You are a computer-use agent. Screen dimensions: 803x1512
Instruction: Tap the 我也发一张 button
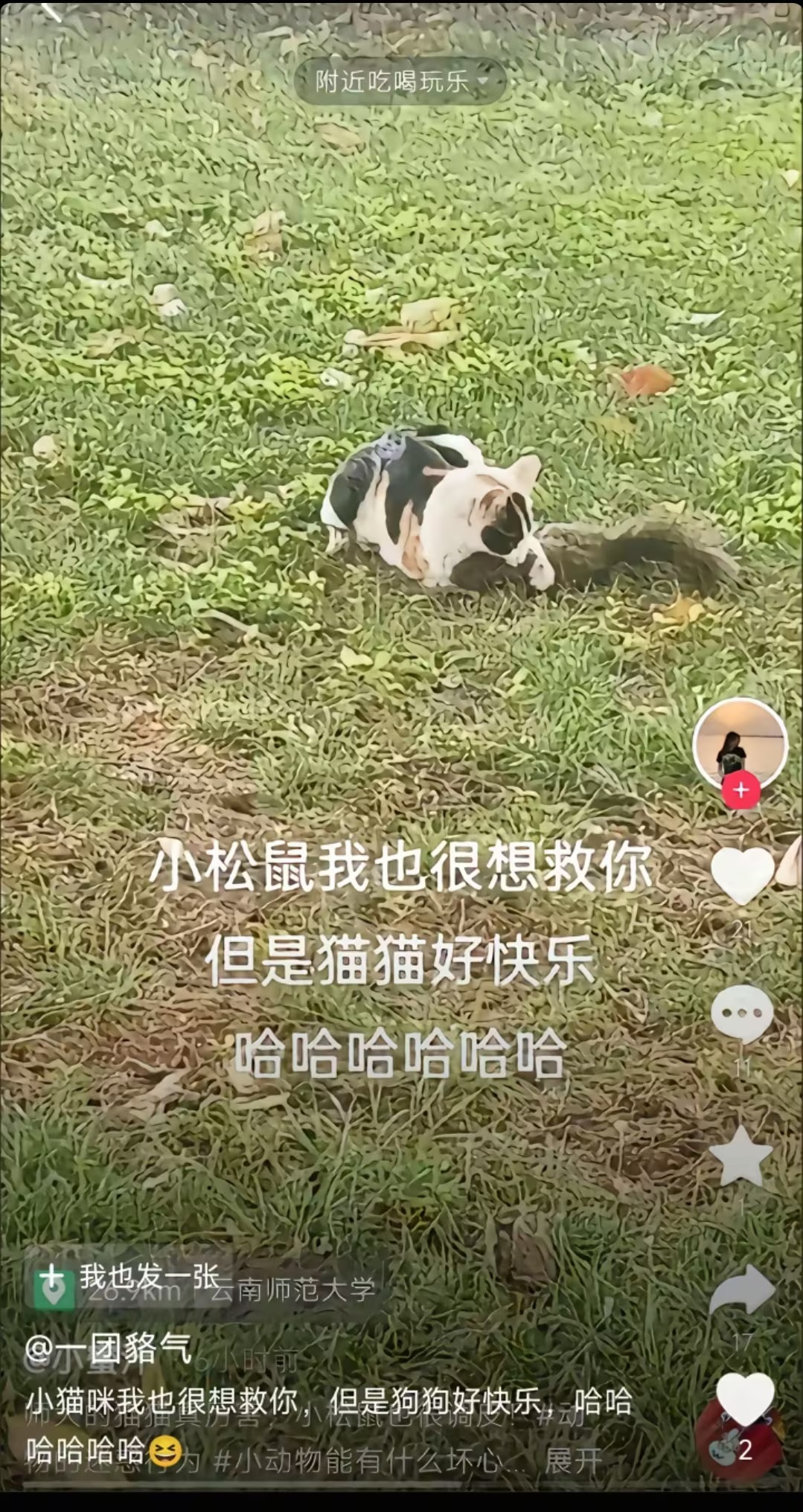130,1277
